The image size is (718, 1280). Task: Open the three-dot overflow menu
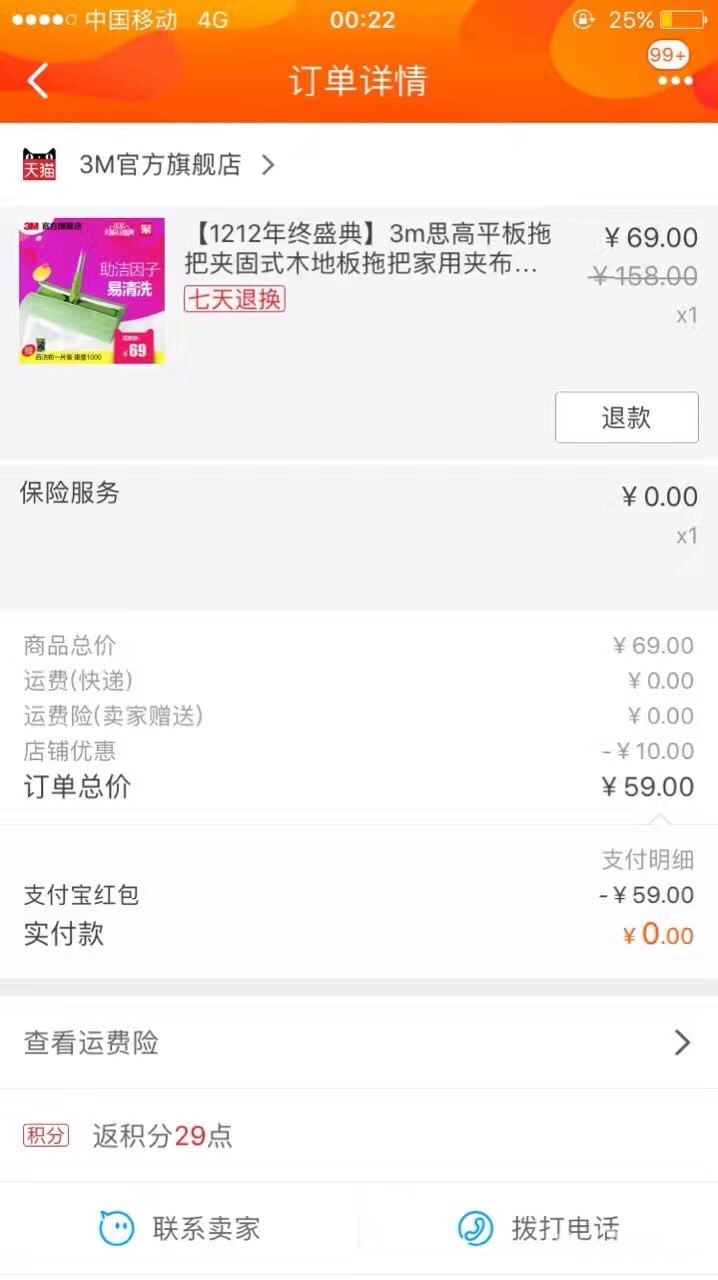pos(675,81)
